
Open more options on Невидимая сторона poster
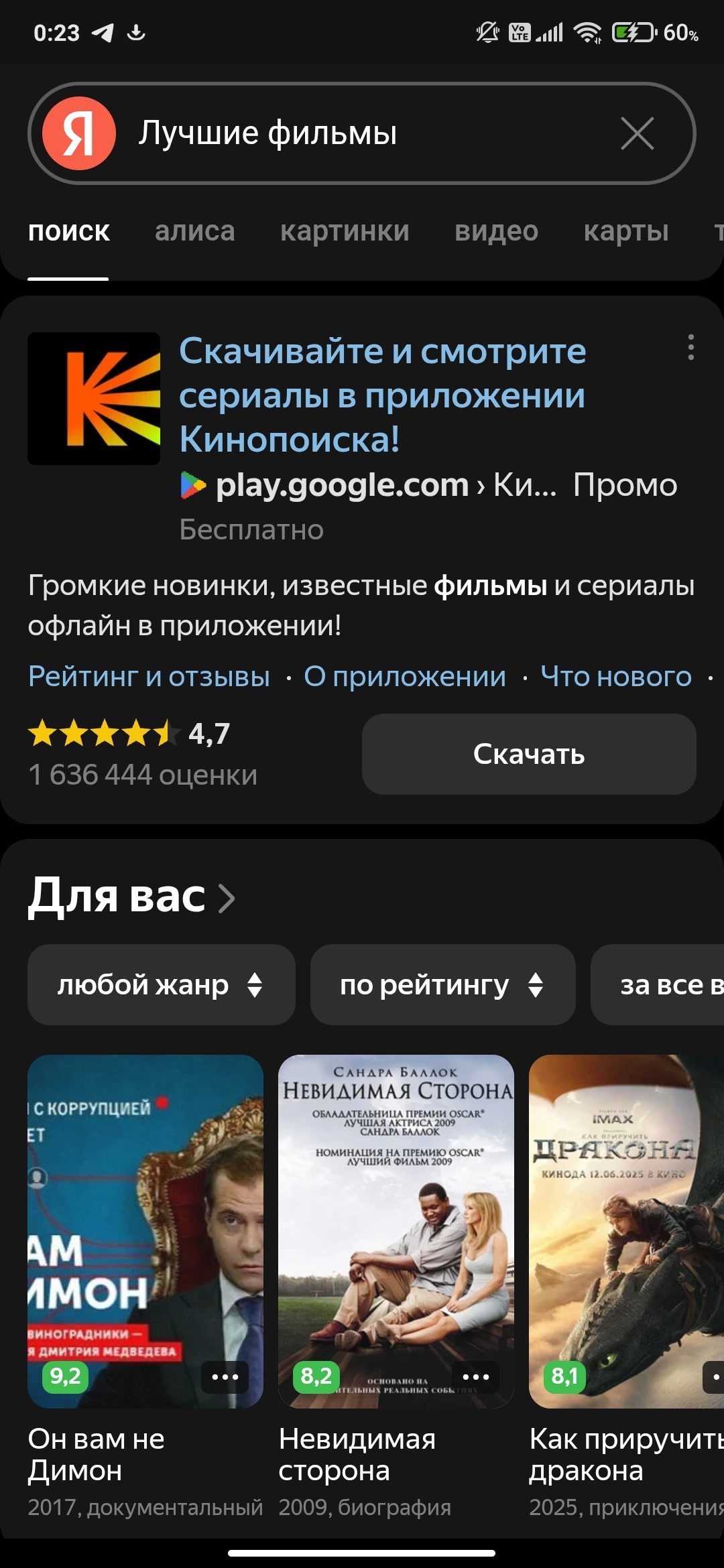pos(476,1377)
